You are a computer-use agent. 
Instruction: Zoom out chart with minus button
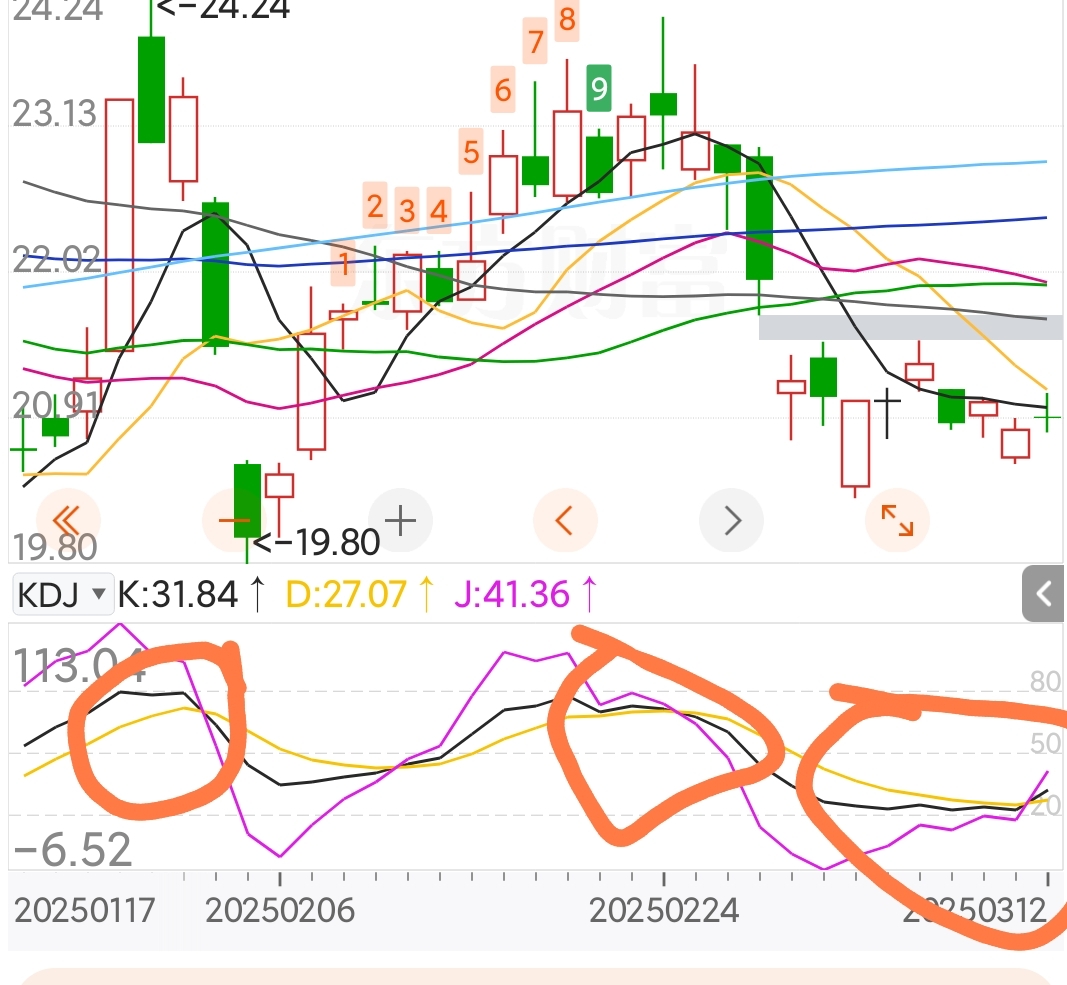pos(233,520)
